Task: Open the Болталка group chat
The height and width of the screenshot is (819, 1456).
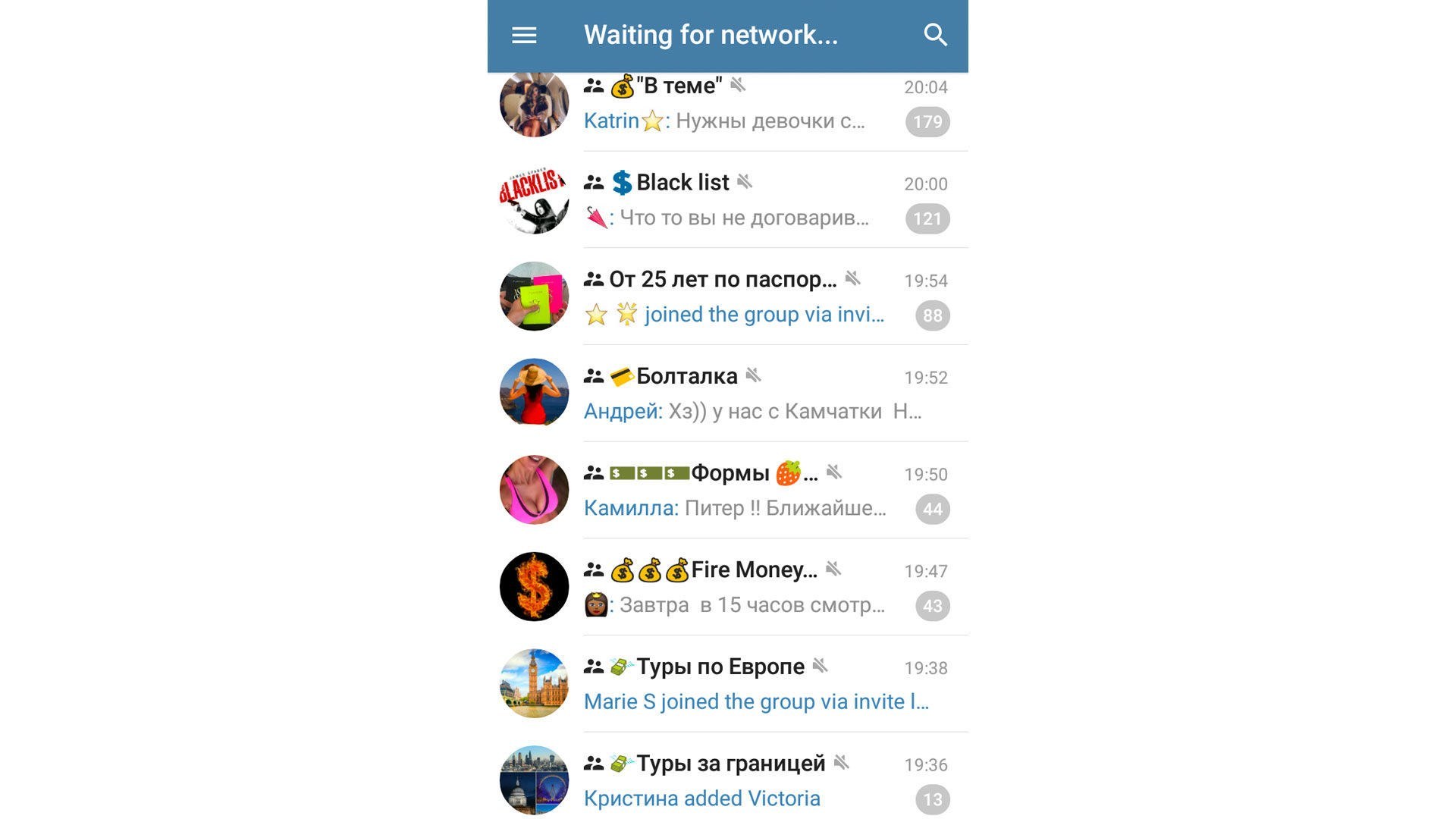Action: click(728, 394)
